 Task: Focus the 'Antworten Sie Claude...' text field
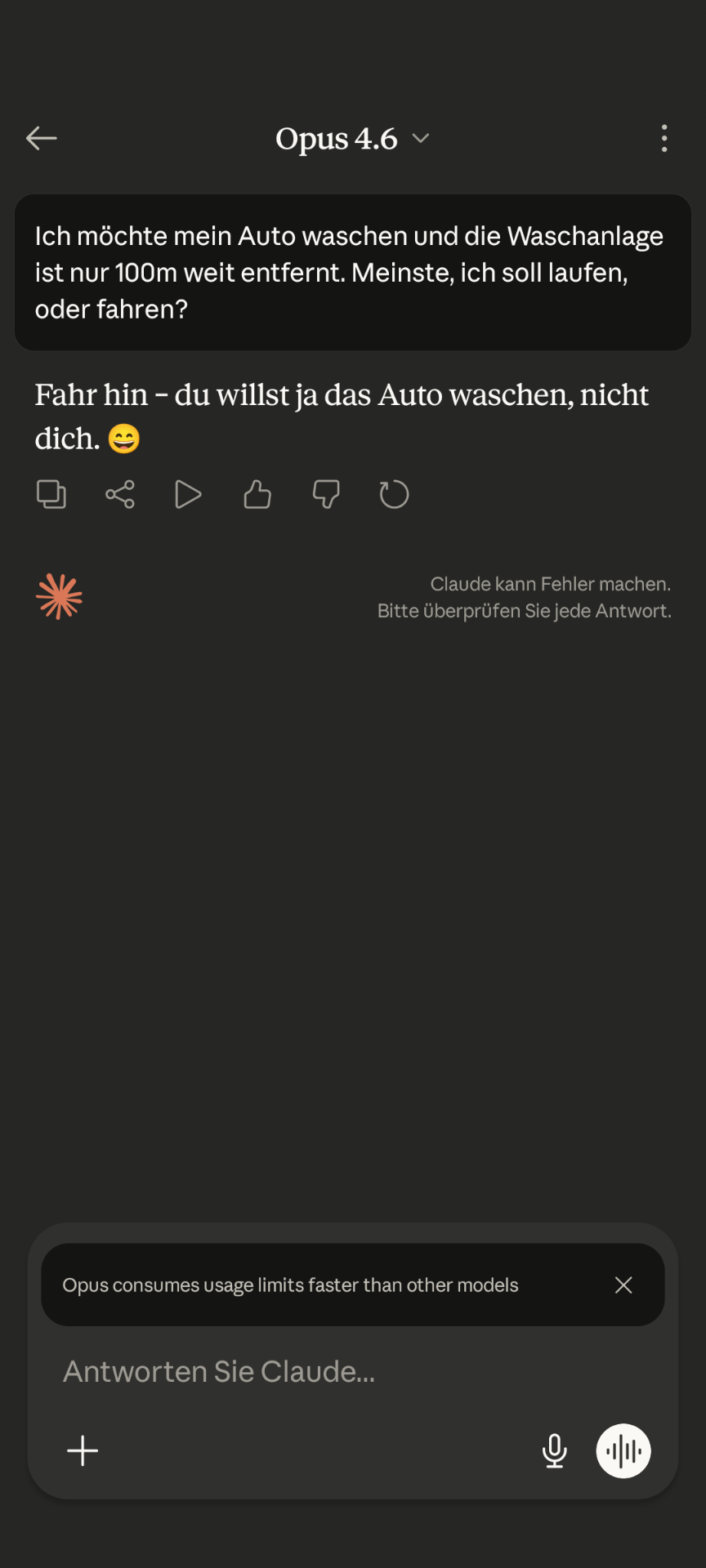353,1372
